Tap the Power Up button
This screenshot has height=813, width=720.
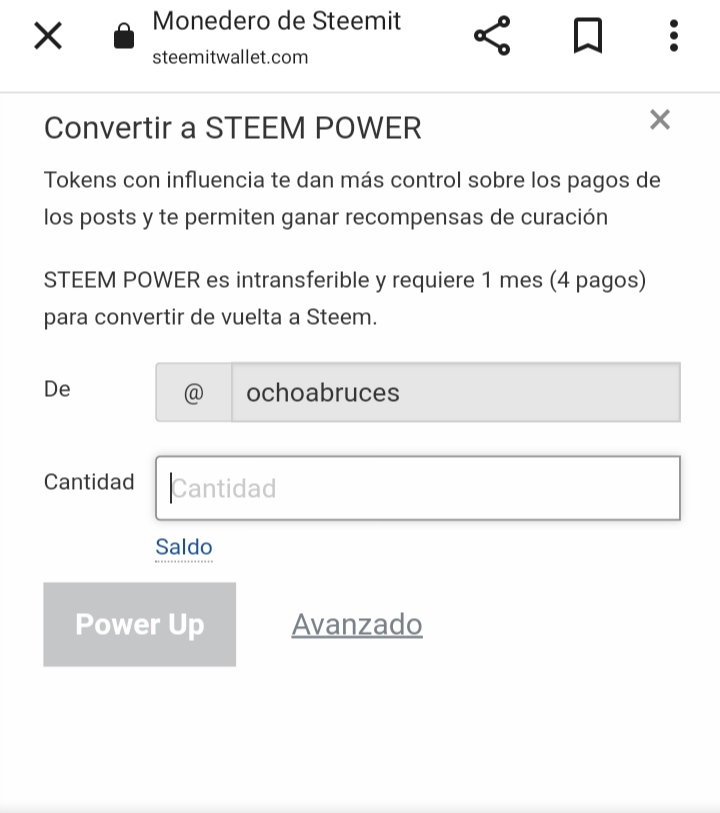click(140, 625)
